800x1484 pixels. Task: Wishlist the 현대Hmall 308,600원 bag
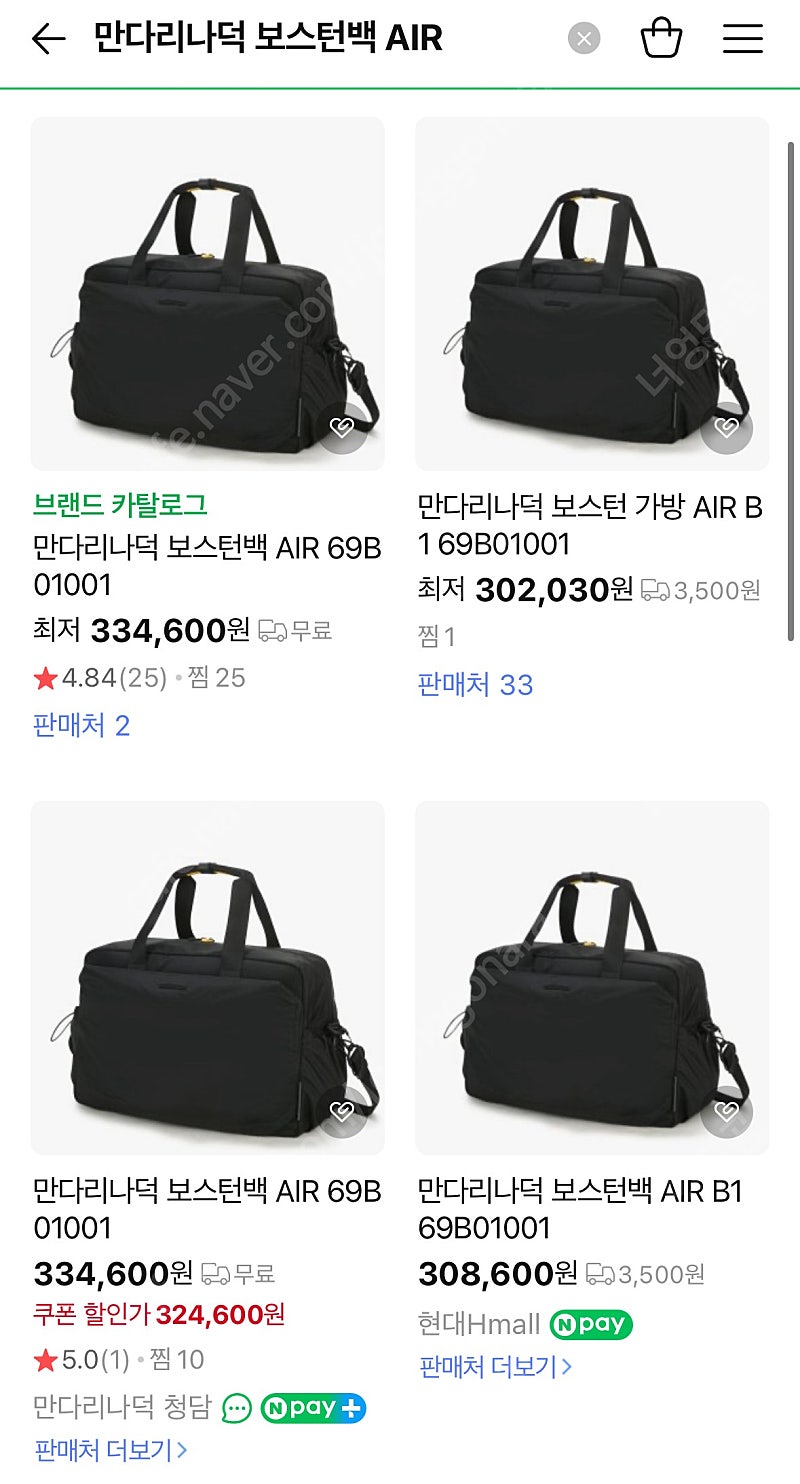727,1112
